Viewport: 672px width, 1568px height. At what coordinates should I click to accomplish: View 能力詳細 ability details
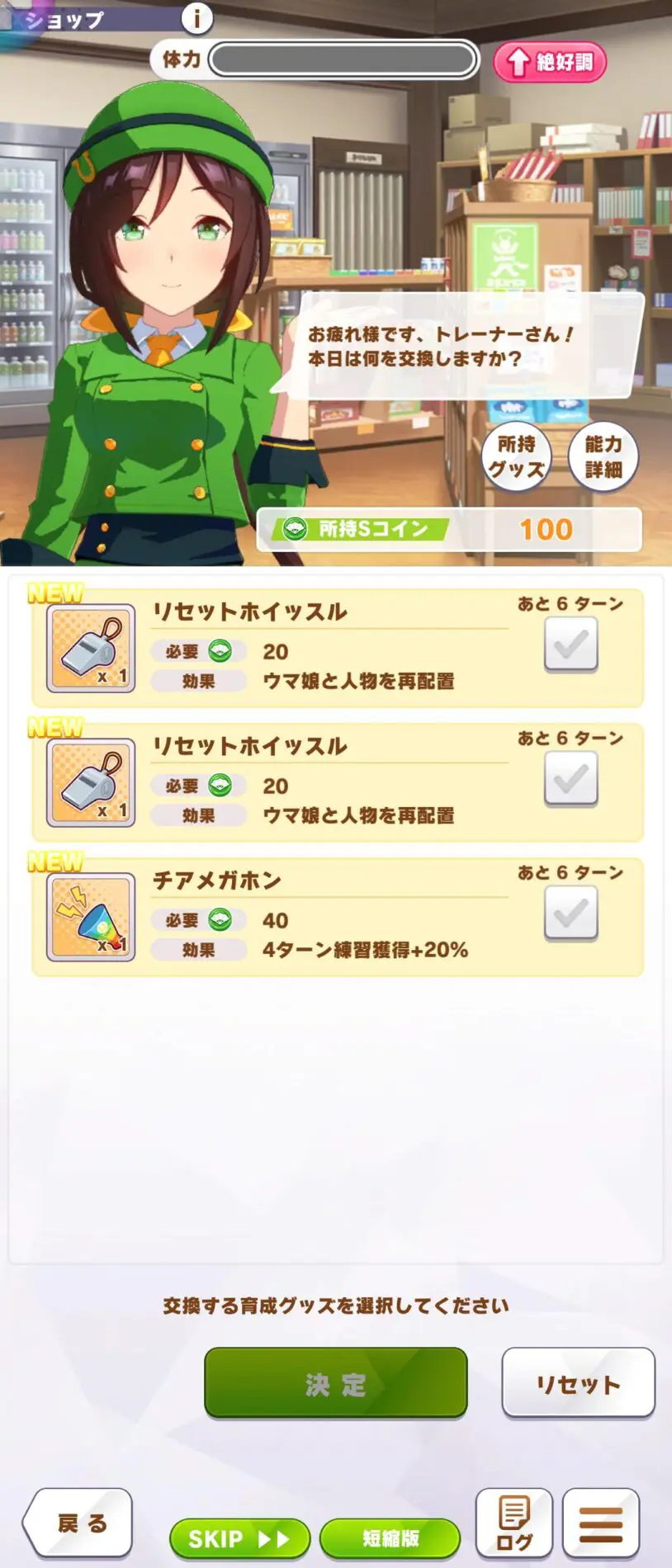click(x=603, y=456)
